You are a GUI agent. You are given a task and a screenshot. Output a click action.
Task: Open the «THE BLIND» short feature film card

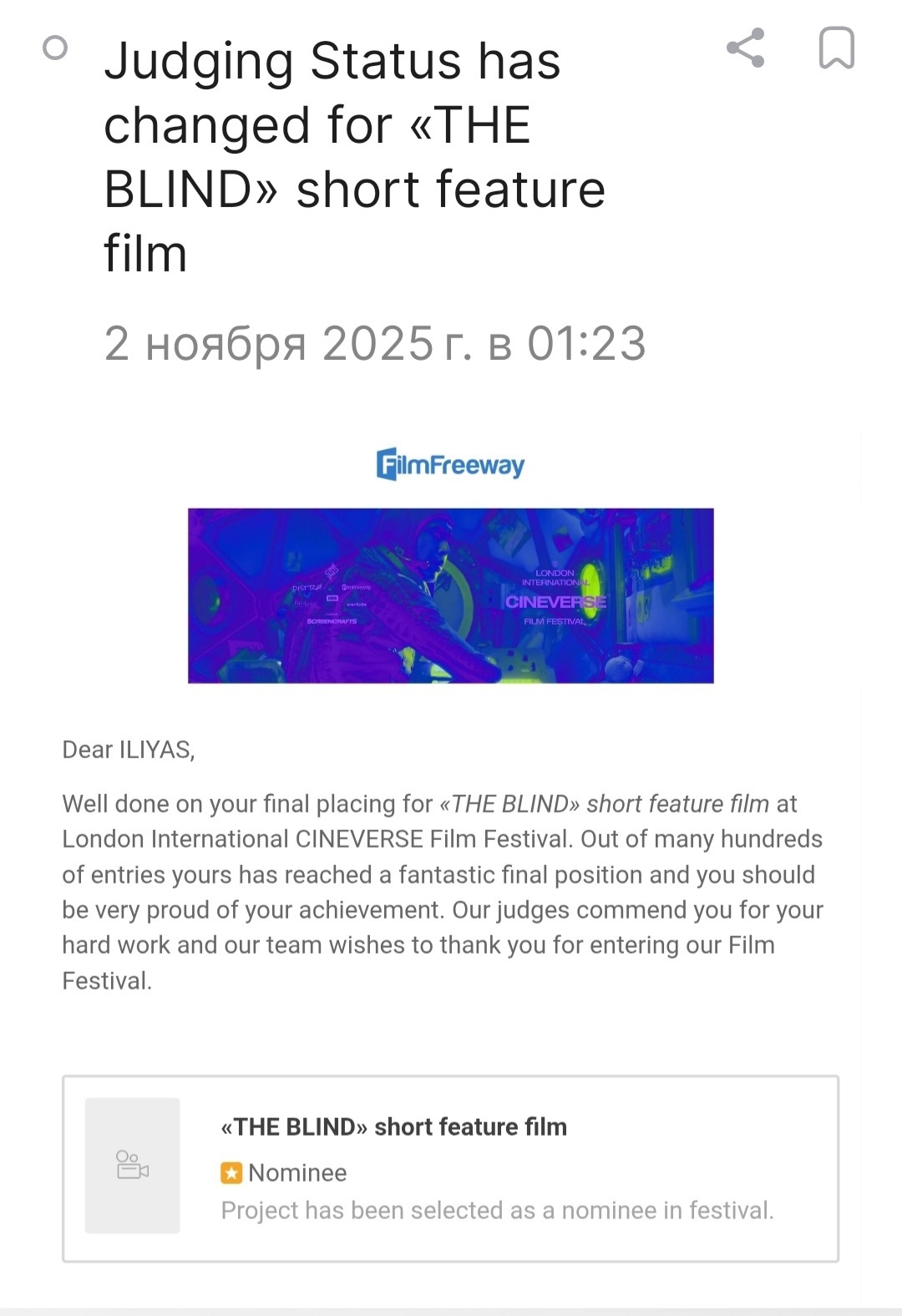[x=450, y=1167]
